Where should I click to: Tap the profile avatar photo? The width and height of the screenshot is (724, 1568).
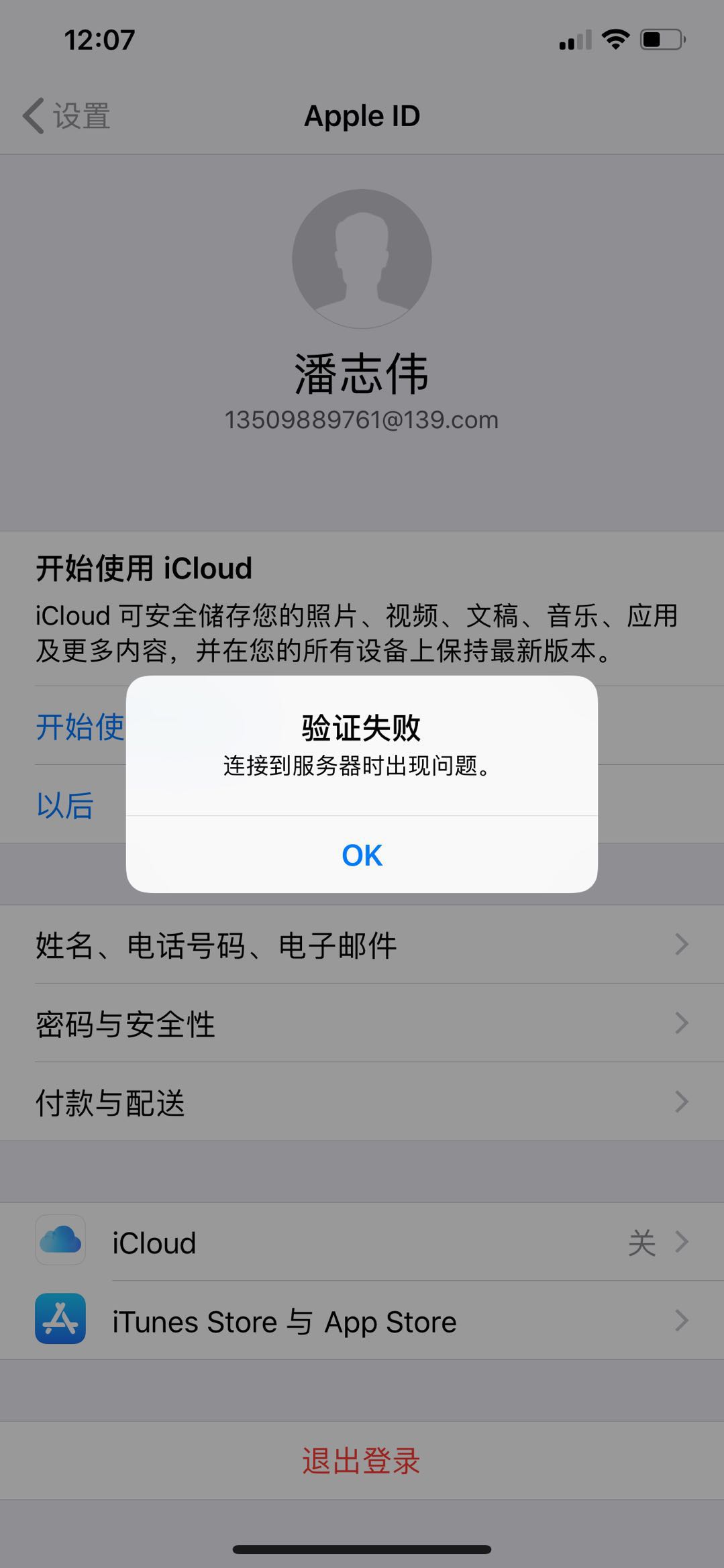362,259
